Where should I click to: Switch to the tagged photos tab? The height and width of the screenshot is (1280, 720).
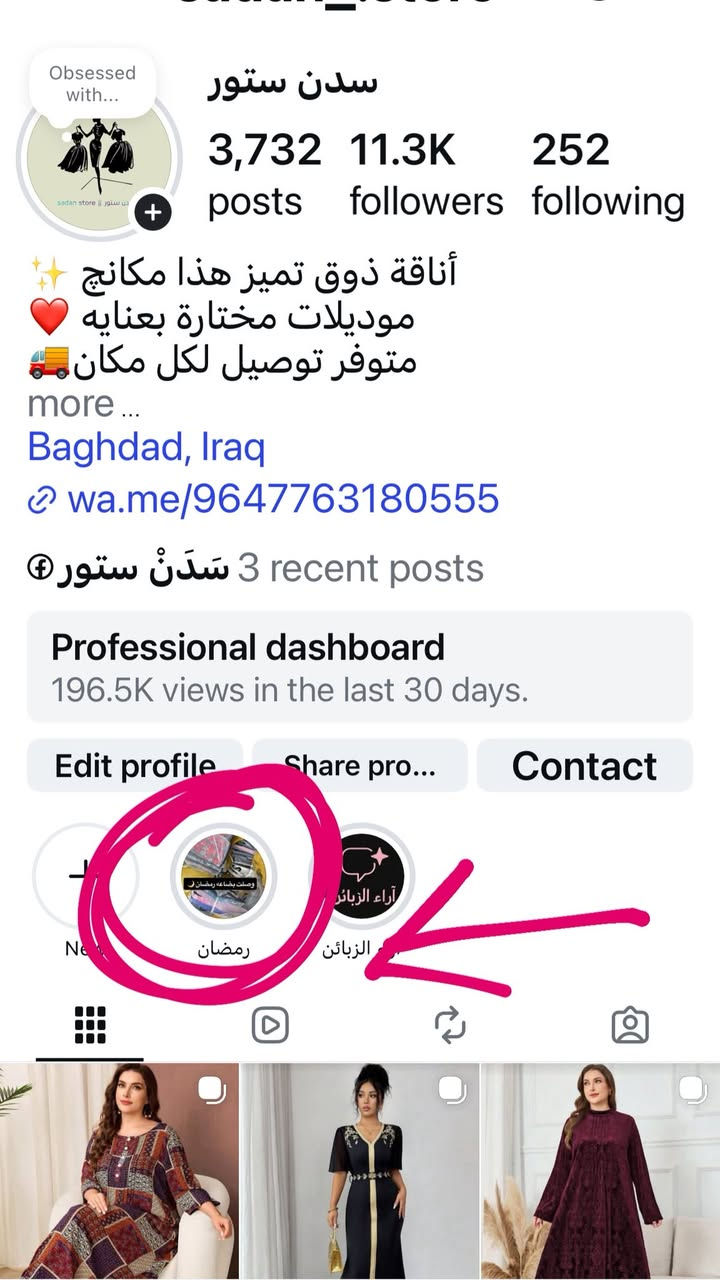(630, 1025)
